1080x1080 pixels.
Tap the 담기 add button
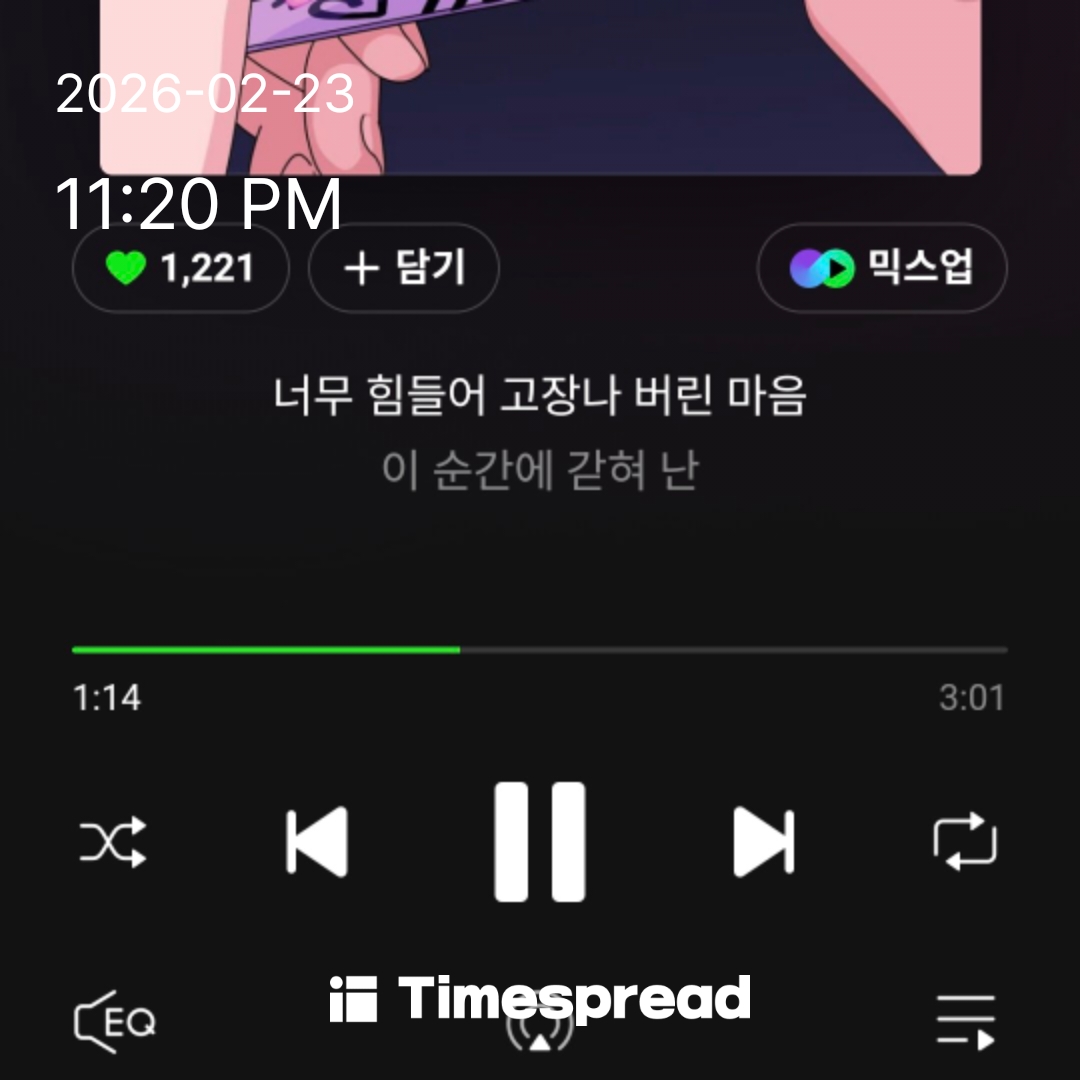(403, 268)
